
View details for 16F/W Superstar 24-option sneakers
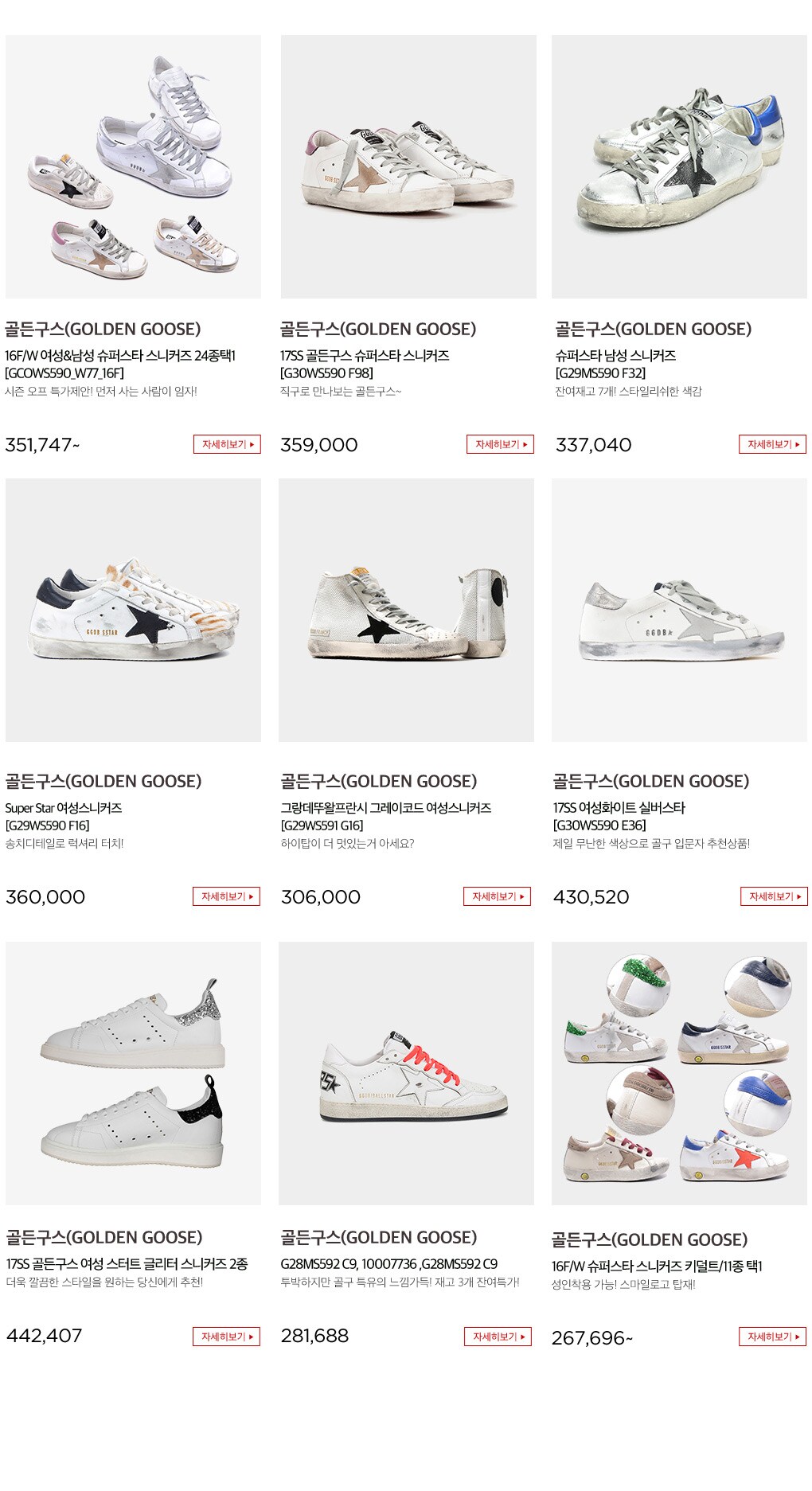(x=227, y=444)
